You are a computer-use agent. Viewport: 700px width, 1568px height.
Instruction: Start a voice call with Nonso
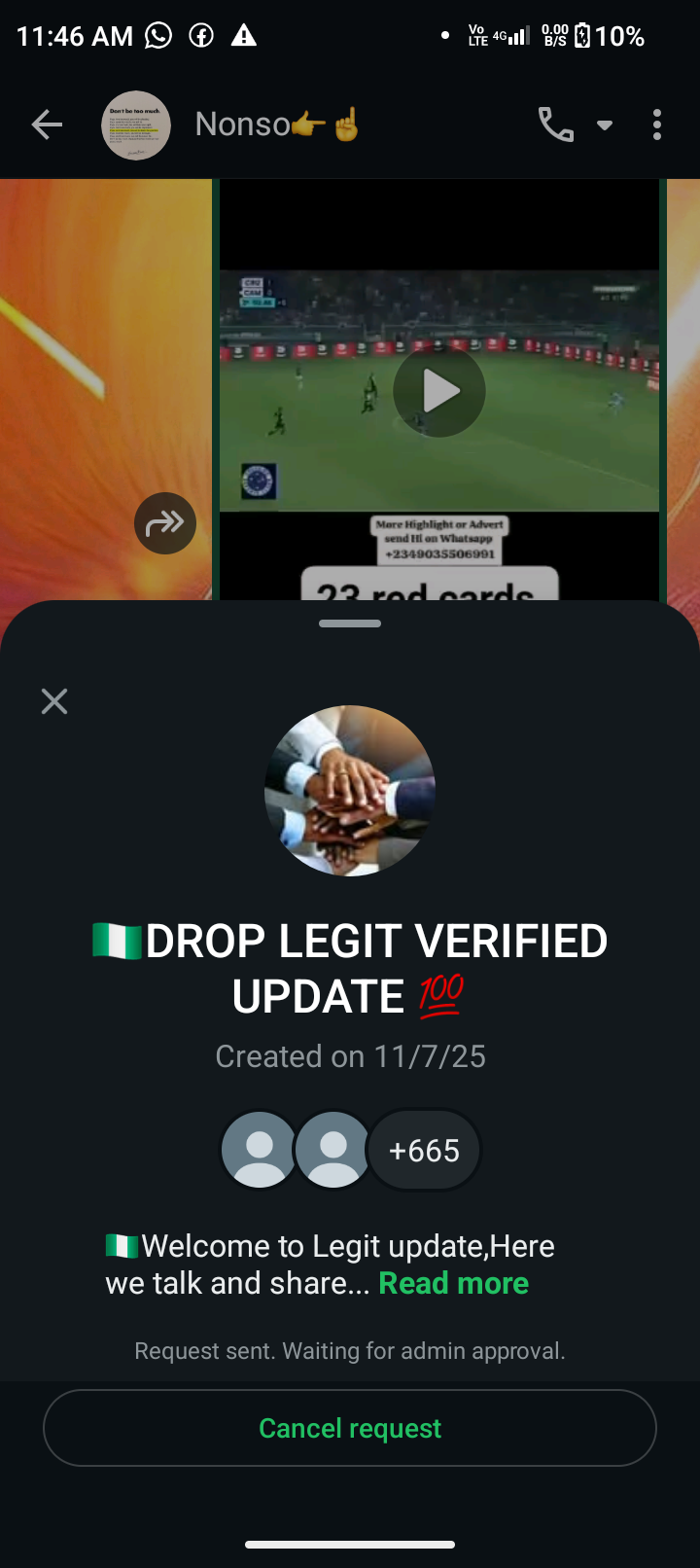coord(556,125)
